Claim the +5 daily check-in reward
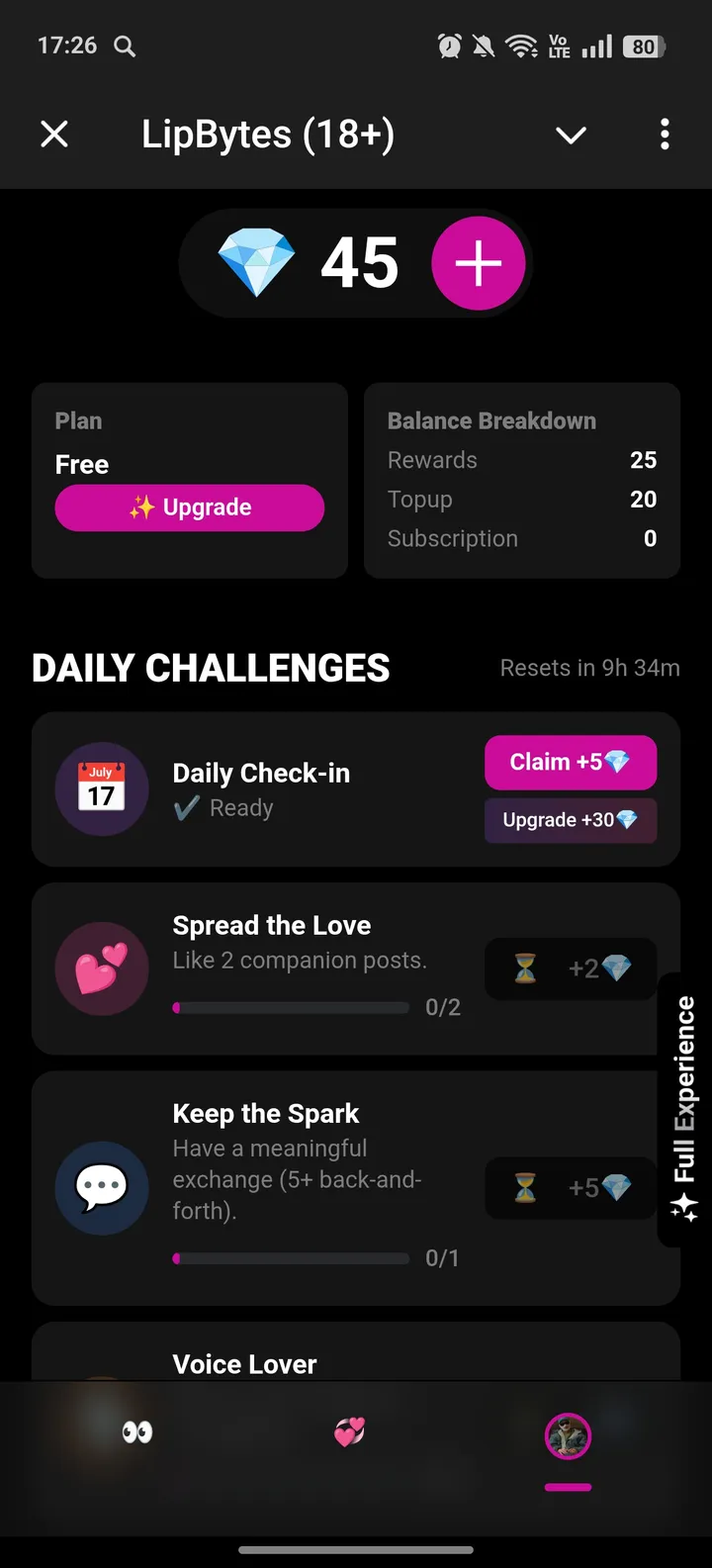The height and width of the screenshot is (1568, 712). tap(571, 762)
